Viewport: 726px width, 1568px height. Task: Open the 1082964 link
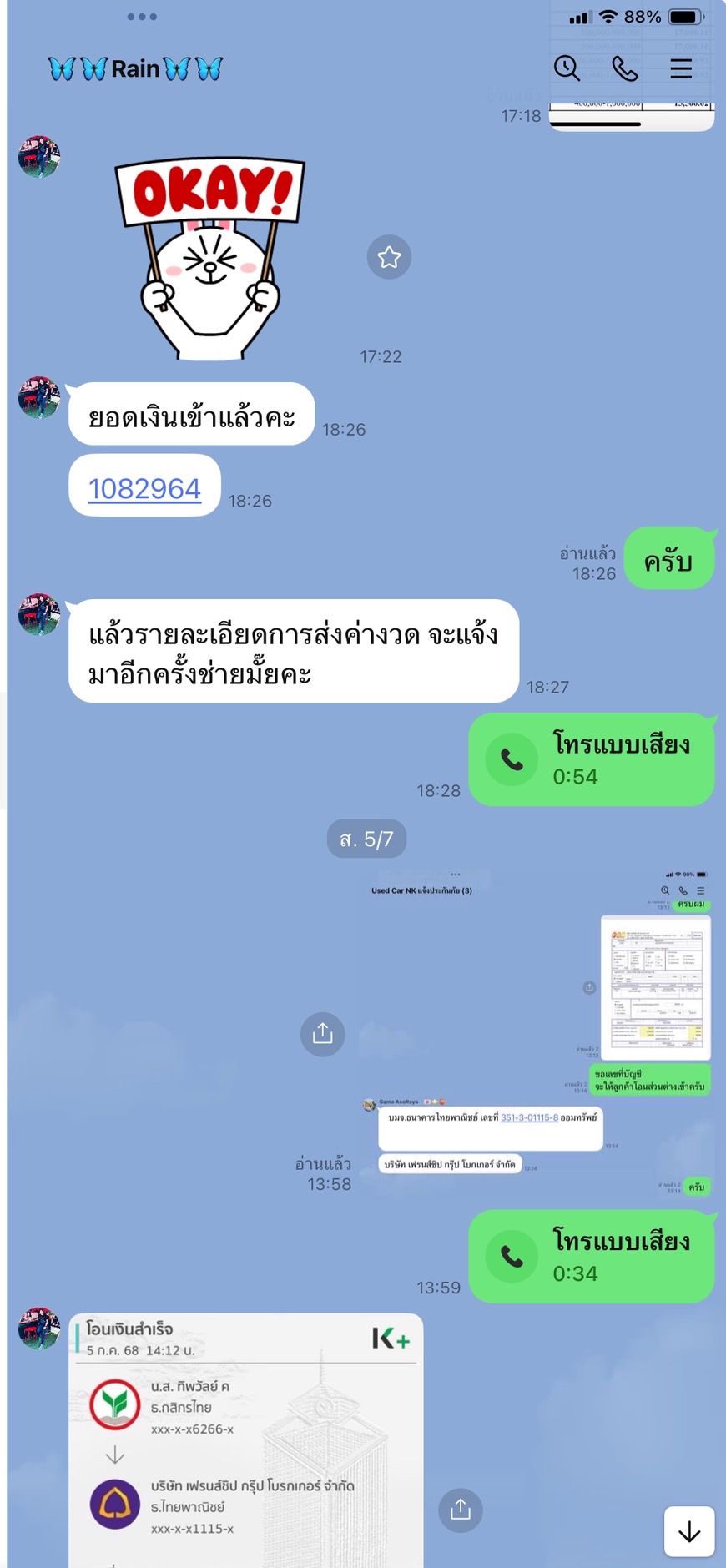pyautogui.click(x=144, y=488)
